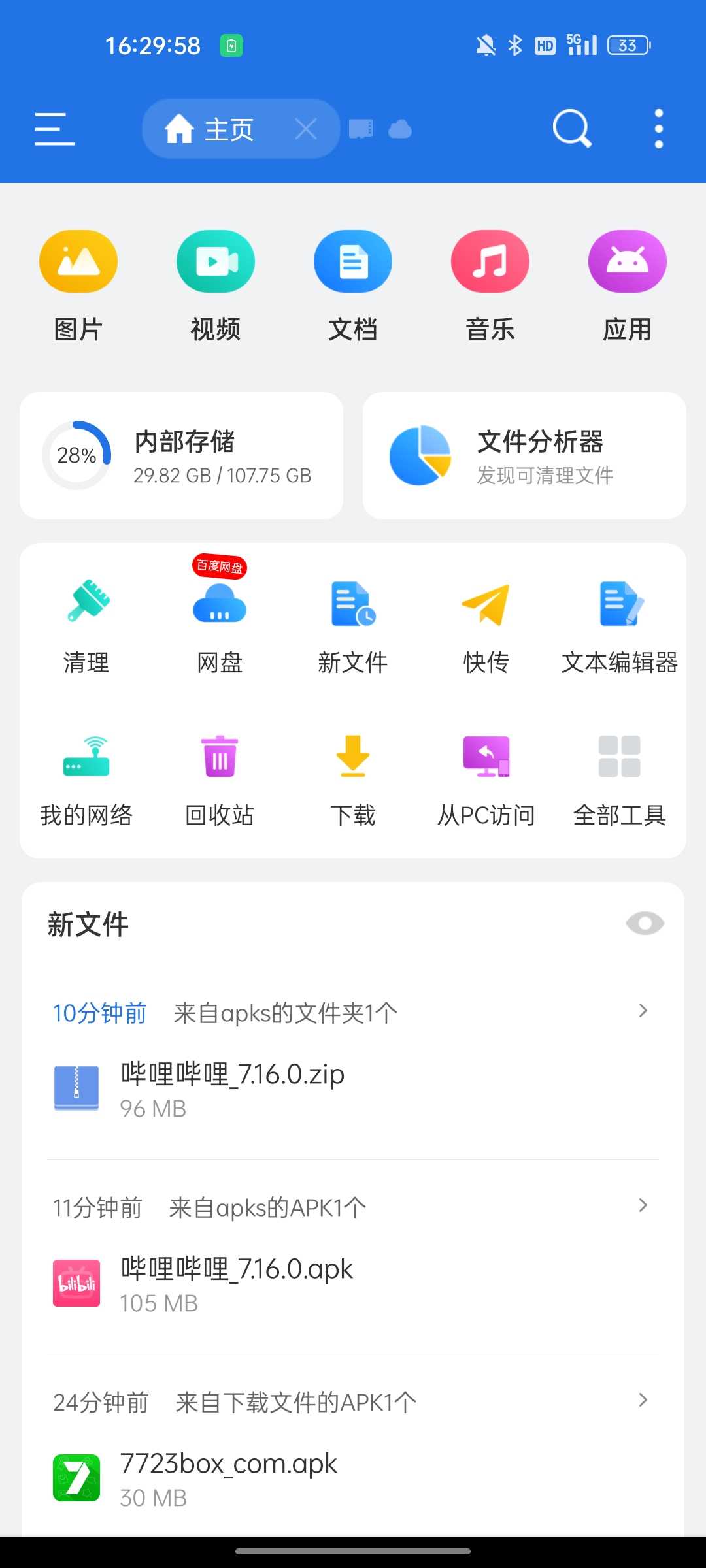Close the 主页 tab
This screenshot has width=706, height=1568.
coord(305,129)
